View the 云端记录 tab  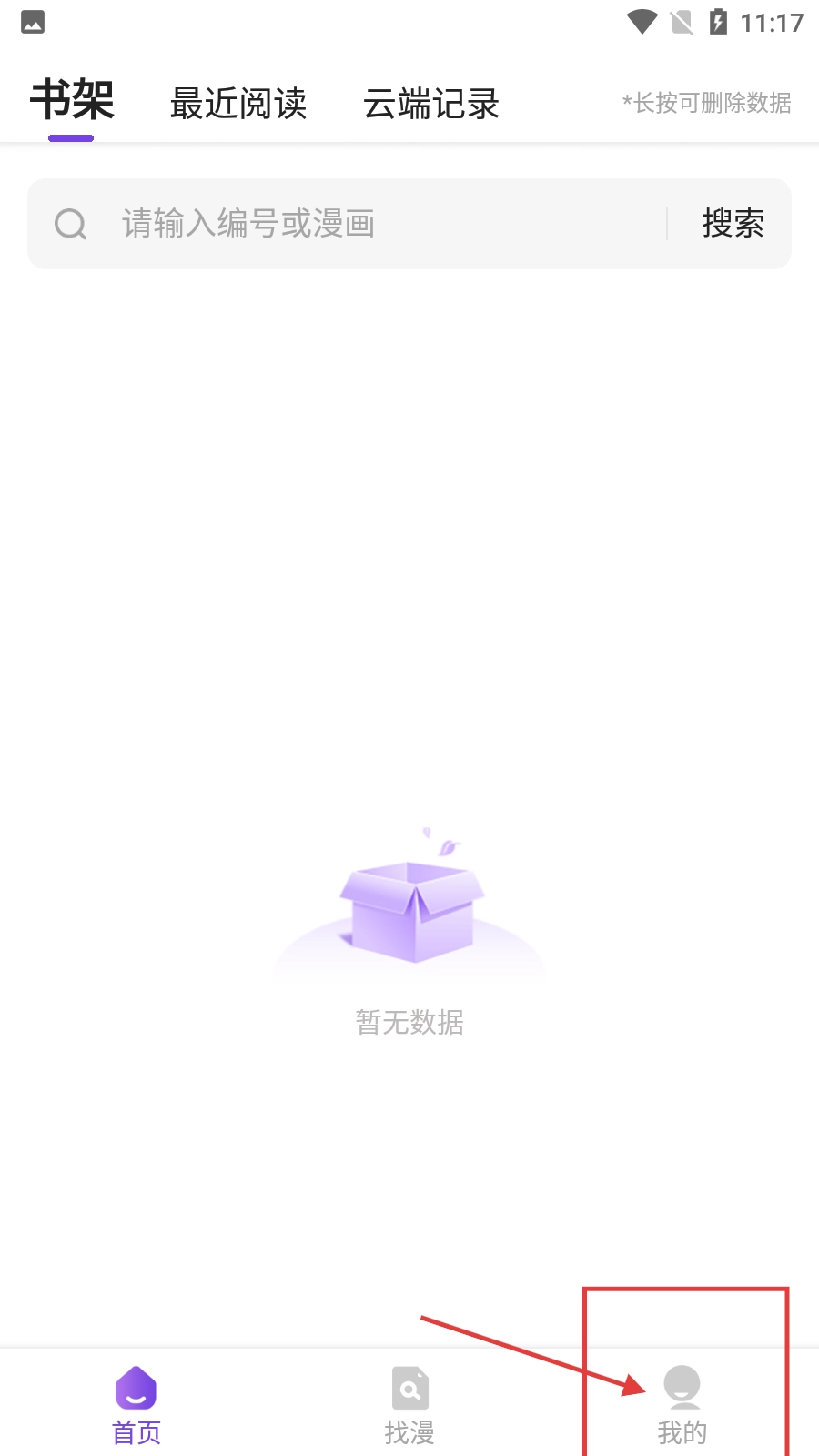point(431,104)
